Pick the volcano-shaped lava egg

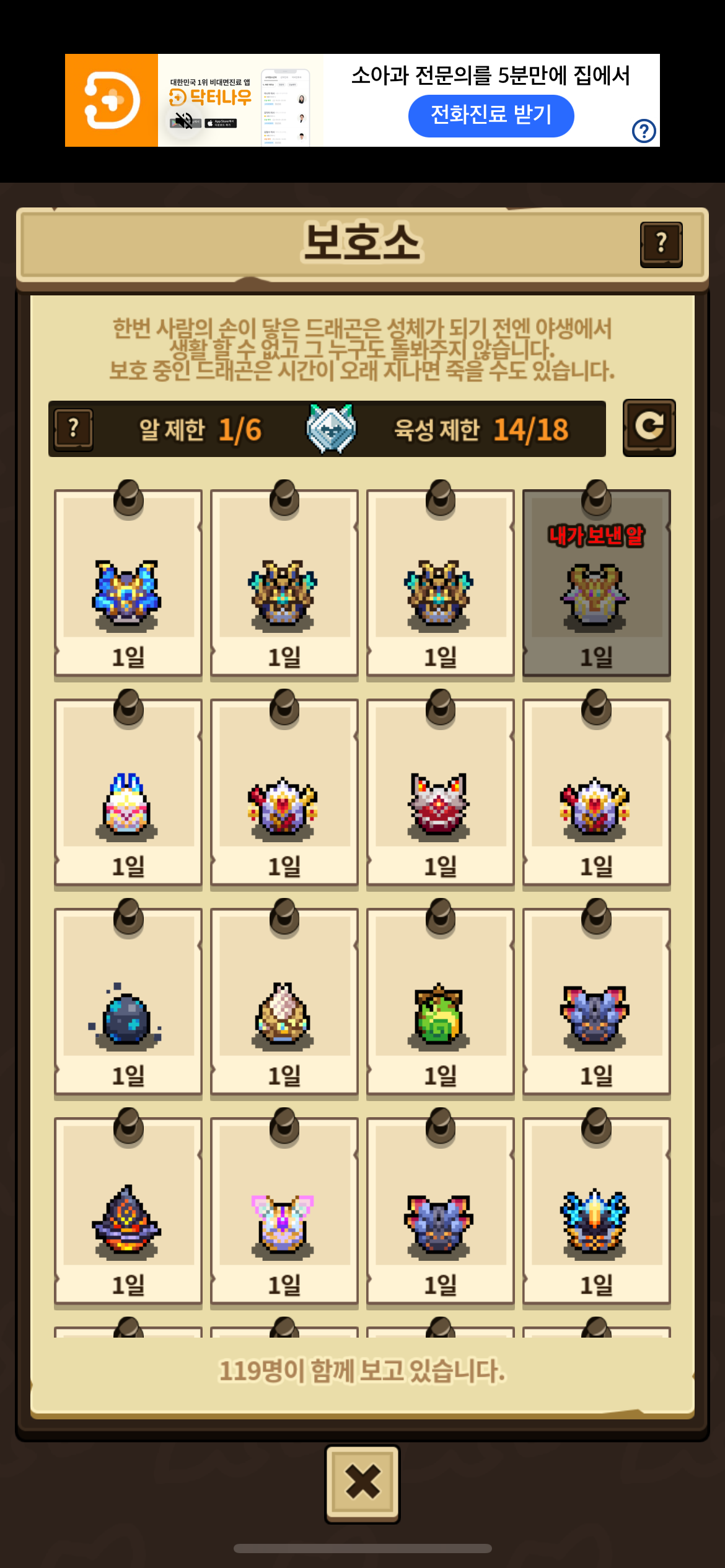pyautogui.click(x=128, y=1211)
